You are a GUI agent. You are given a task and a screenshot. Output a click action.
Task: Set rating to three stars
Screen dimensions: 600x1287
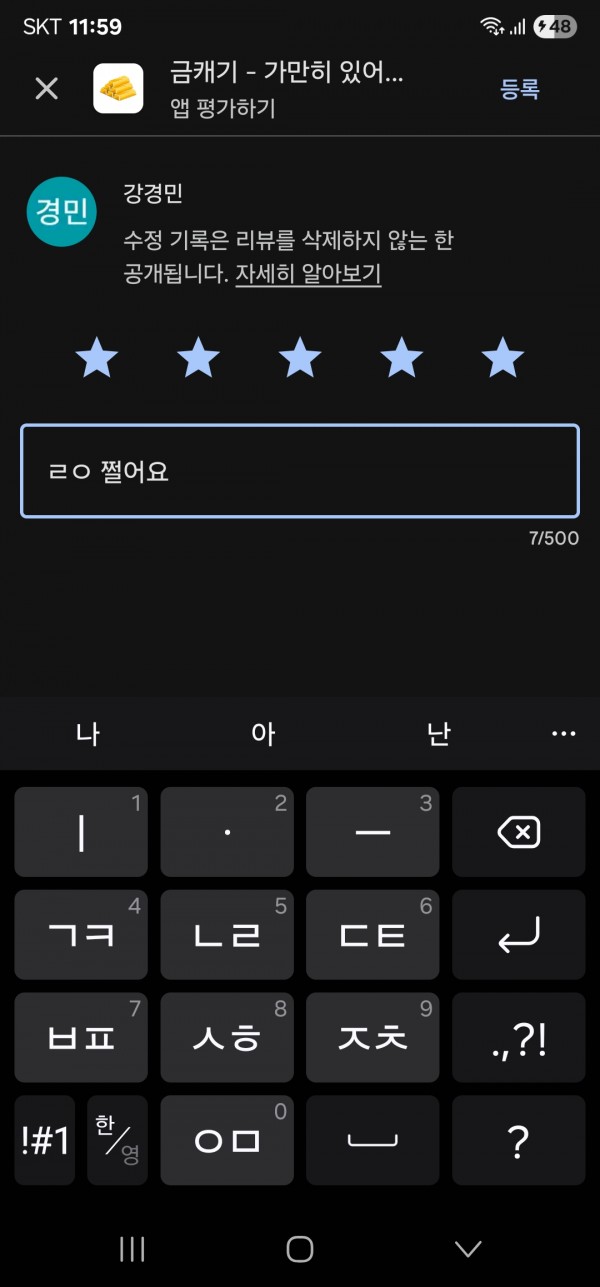tap(300, 357)
